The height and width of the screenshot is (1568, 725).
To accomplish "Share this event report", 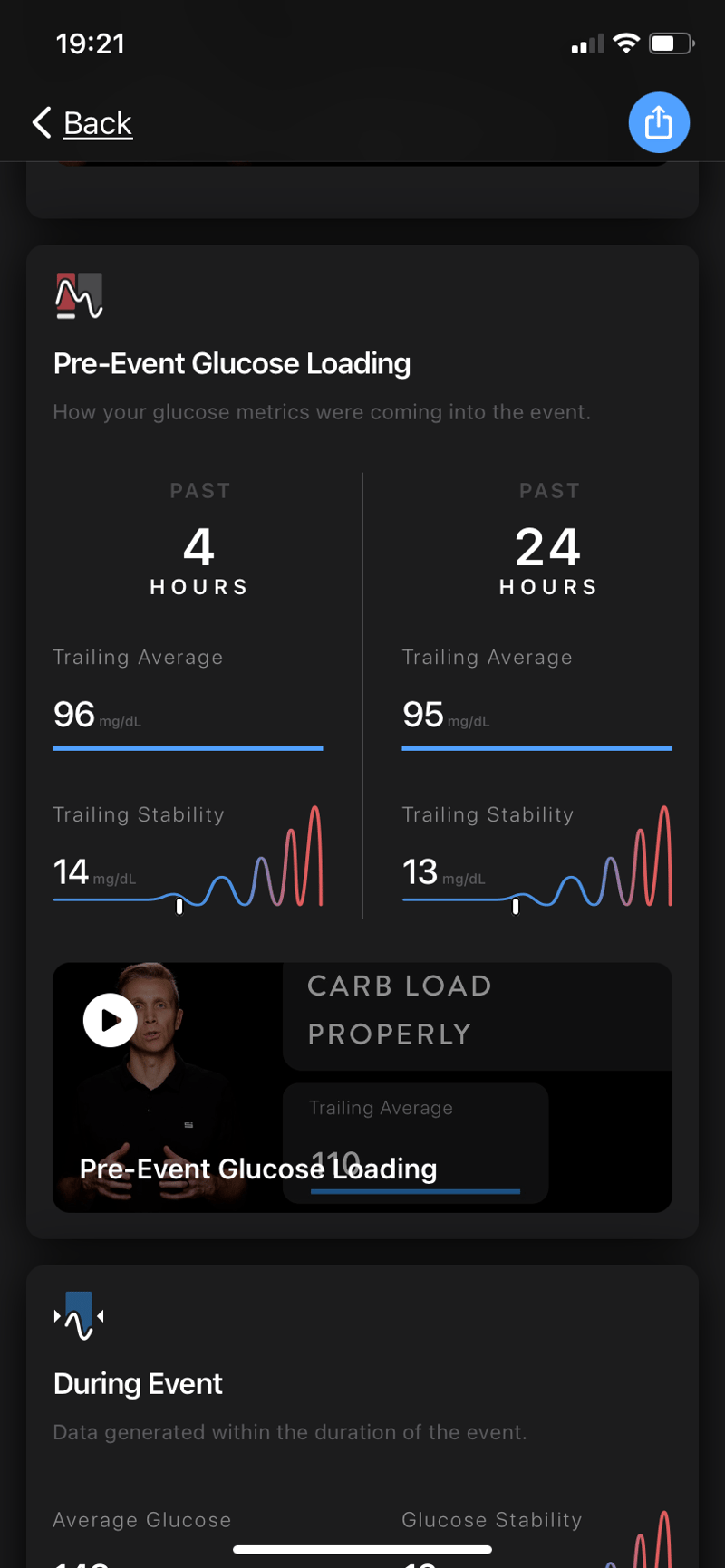I will (659, 122).
